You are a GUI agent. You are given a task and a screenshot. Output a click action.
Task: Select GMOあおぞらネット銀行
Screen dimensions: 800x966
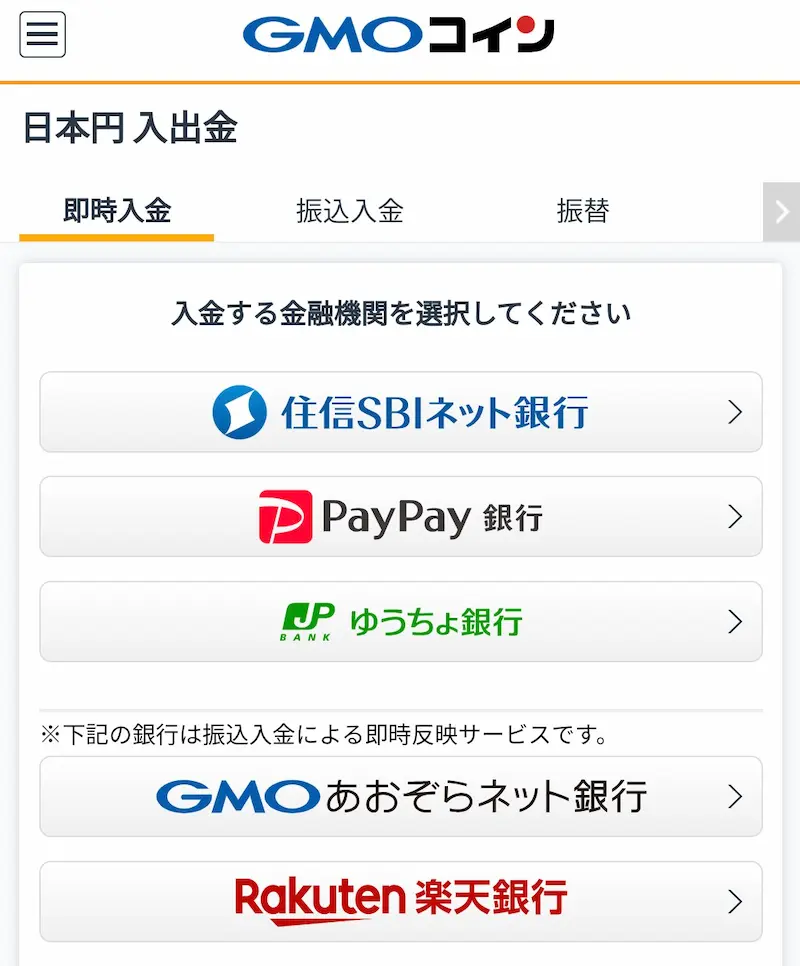click(401, 796)
